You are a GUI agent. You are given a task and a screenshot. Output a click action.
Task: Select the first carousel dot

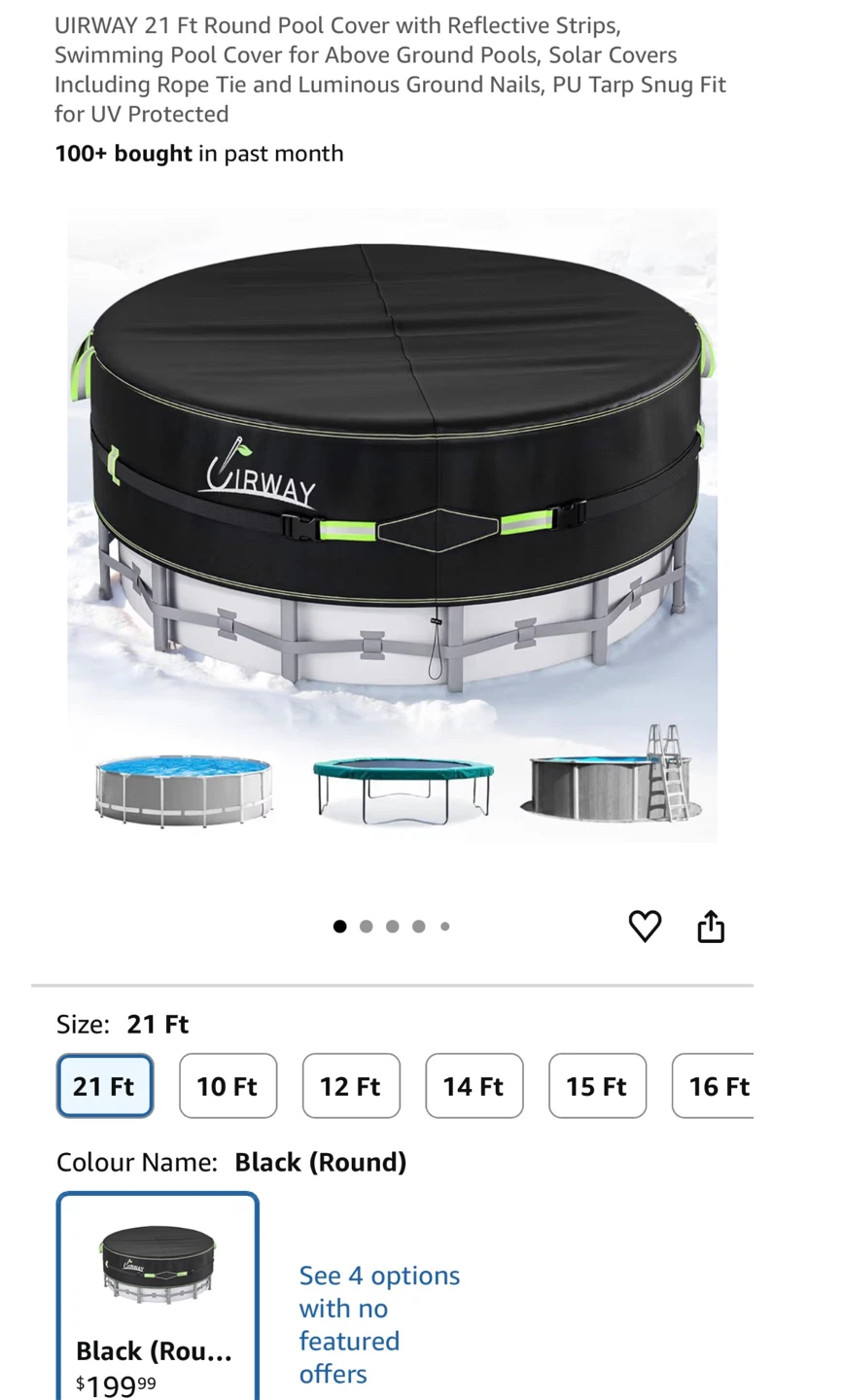tap(339, 926)
